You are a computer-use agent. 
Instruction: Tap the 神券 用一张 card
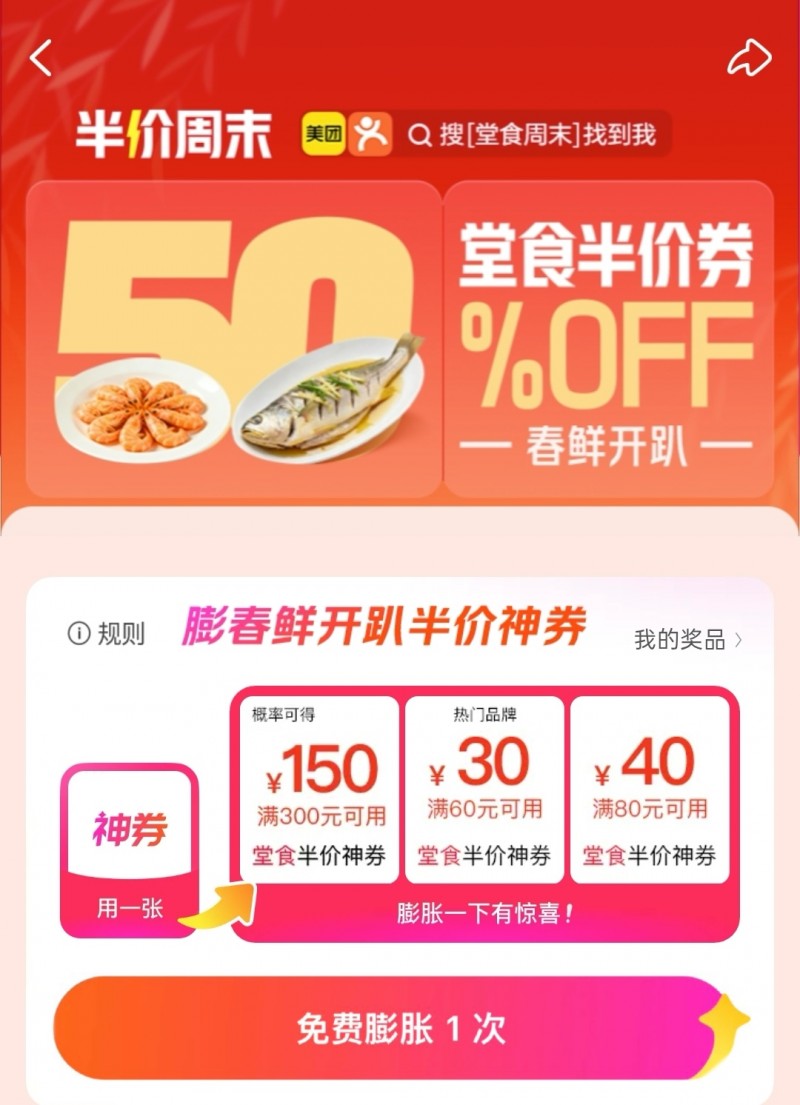pos(130,850)
